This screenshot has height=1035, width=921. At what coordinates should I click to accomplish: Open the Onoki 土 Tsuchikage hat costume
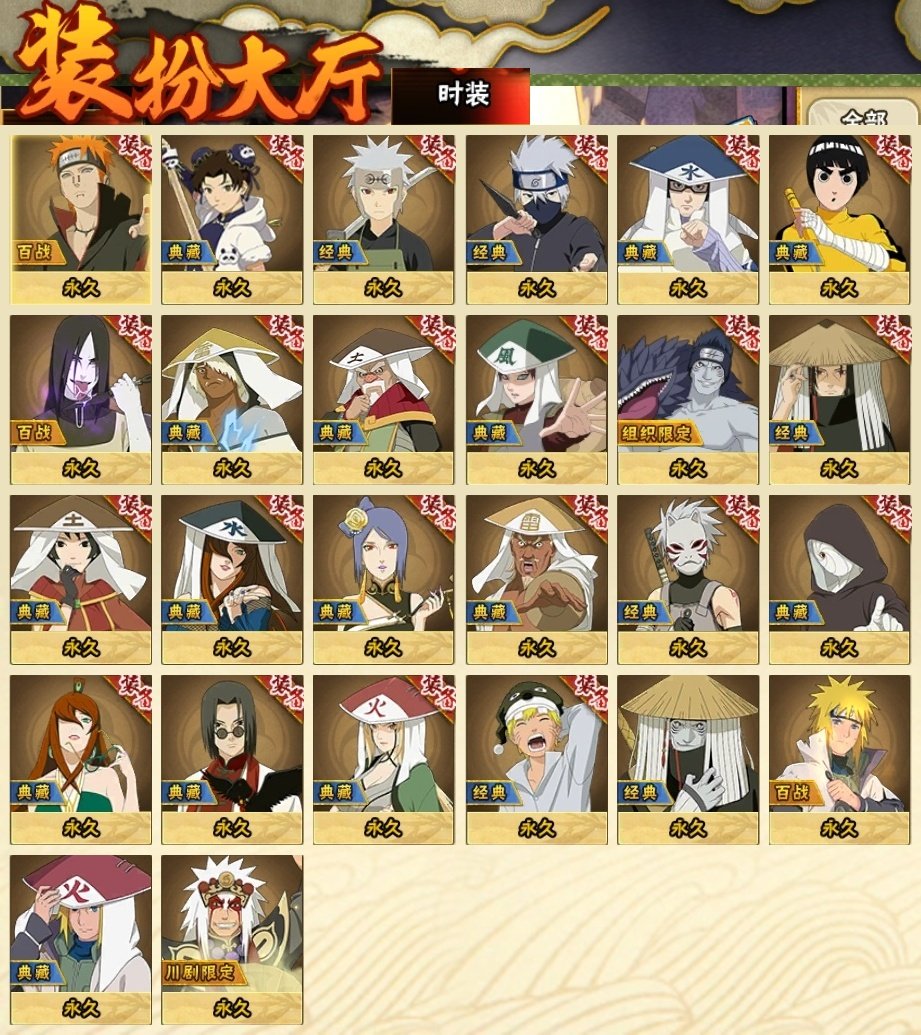(383, 385)
